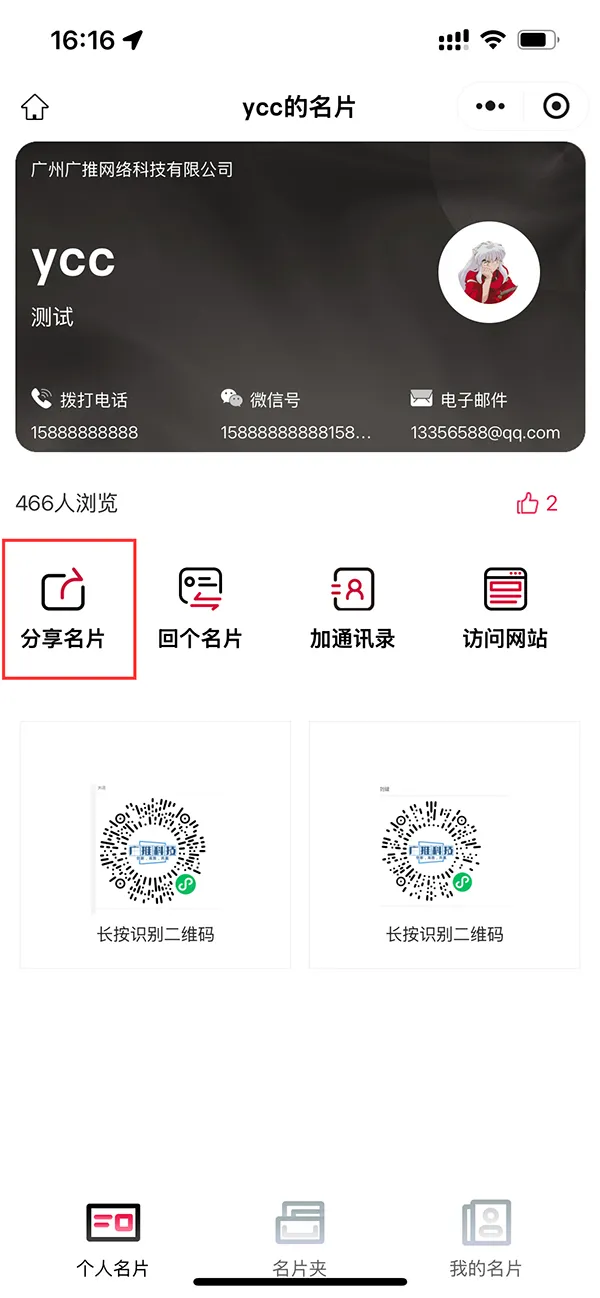Viewport: 600px width, 1298px height.
Task: Like this card with thumbs-up
Action: [x=537, y=503]
